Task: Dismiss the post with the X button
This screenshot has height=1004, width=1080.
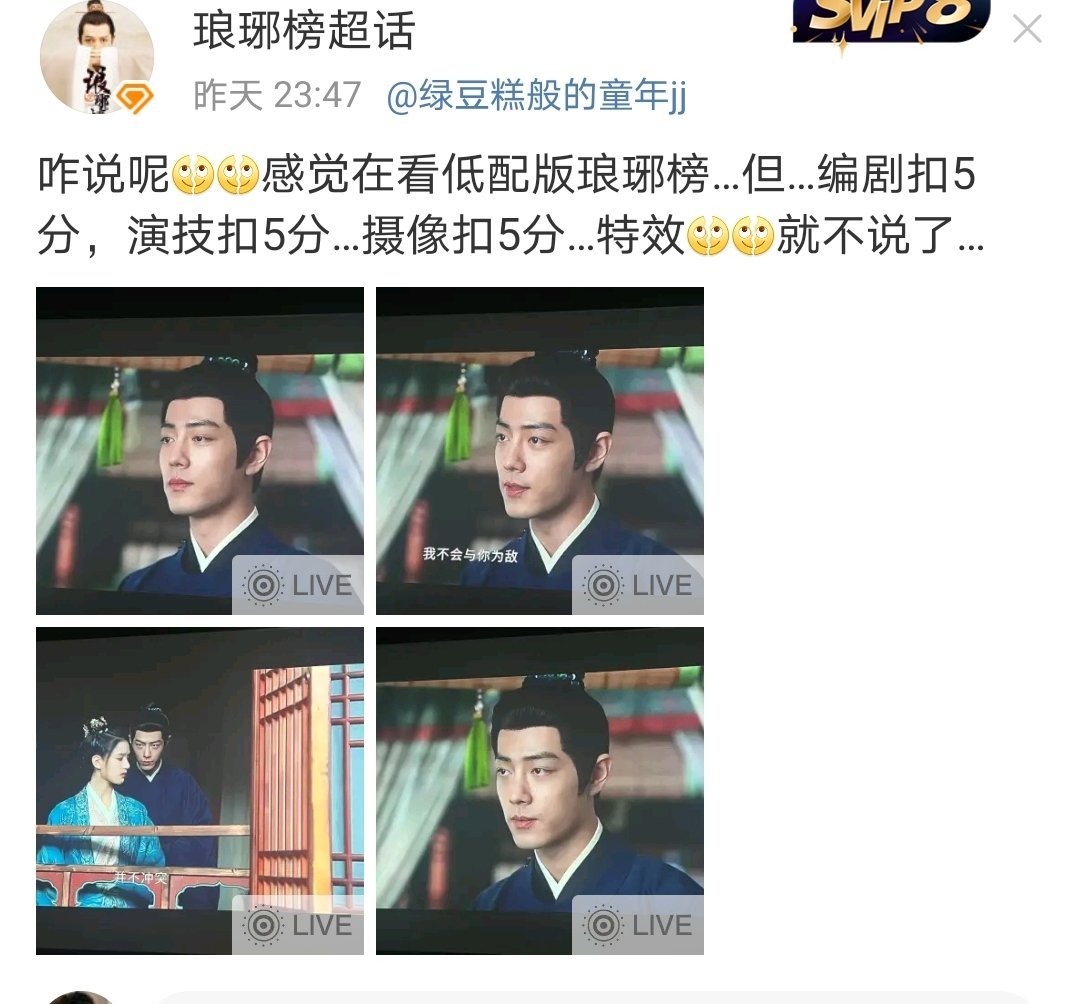Action: (1027, 29)
